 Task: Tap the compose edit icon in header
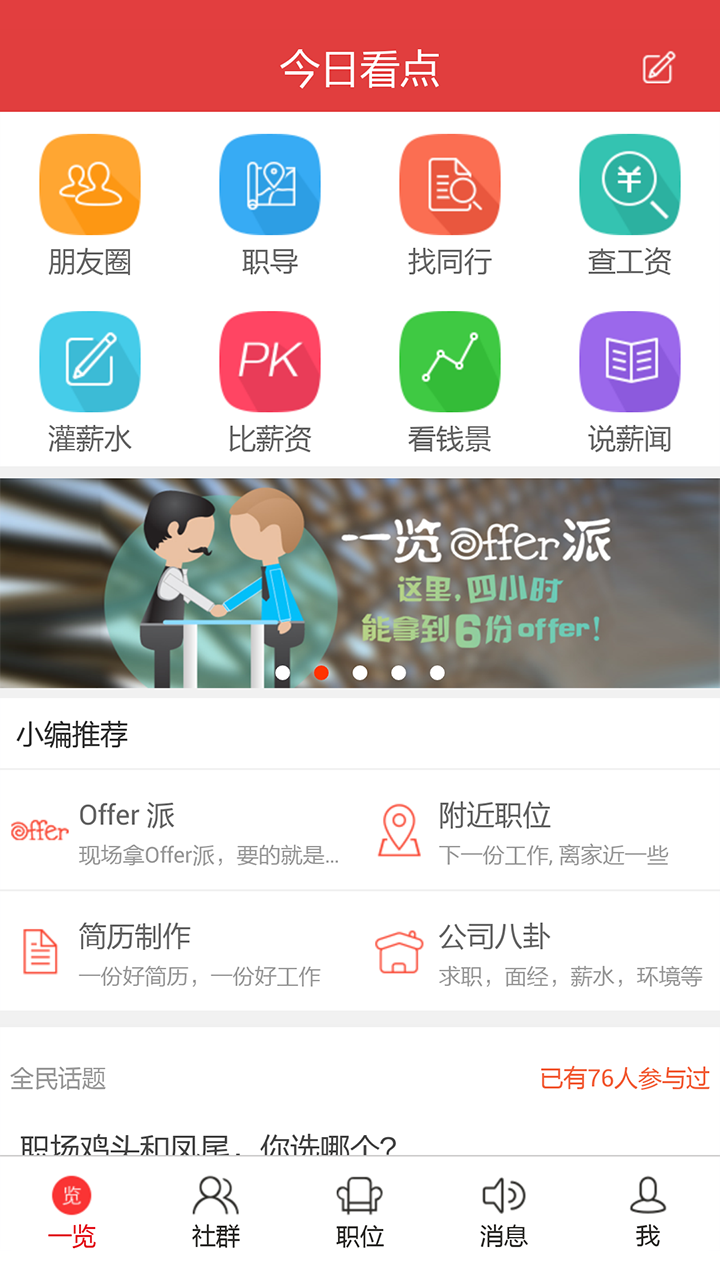658,68
